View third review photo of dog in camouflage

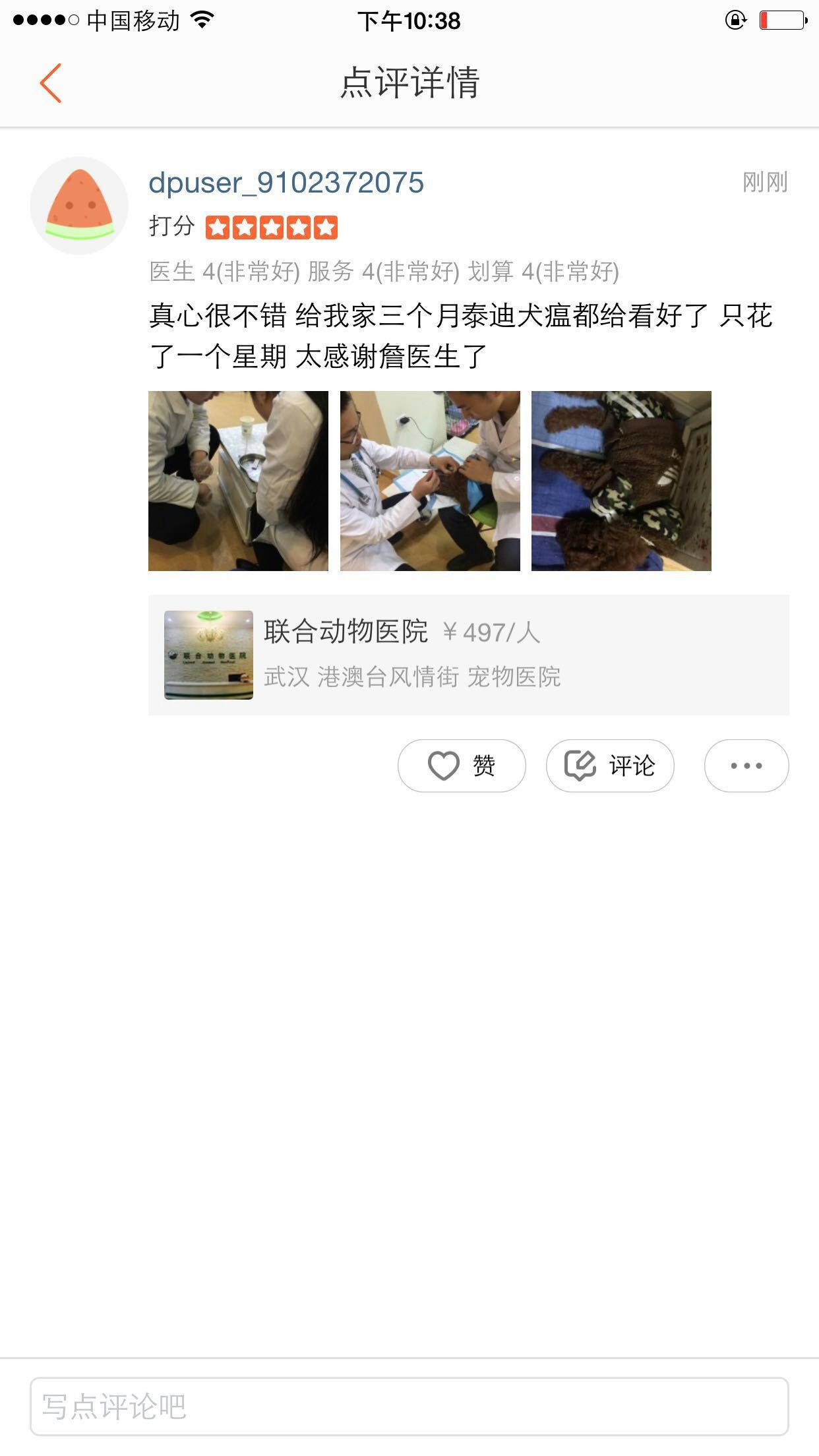(621, 481)
